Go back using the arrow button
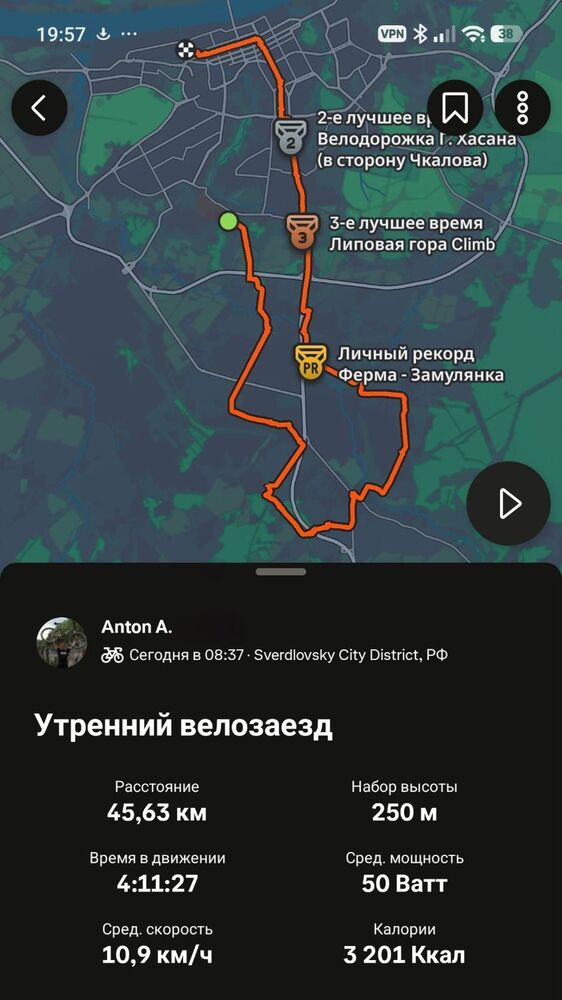This screenshot has height=1000, width=562. pos(40,108)
